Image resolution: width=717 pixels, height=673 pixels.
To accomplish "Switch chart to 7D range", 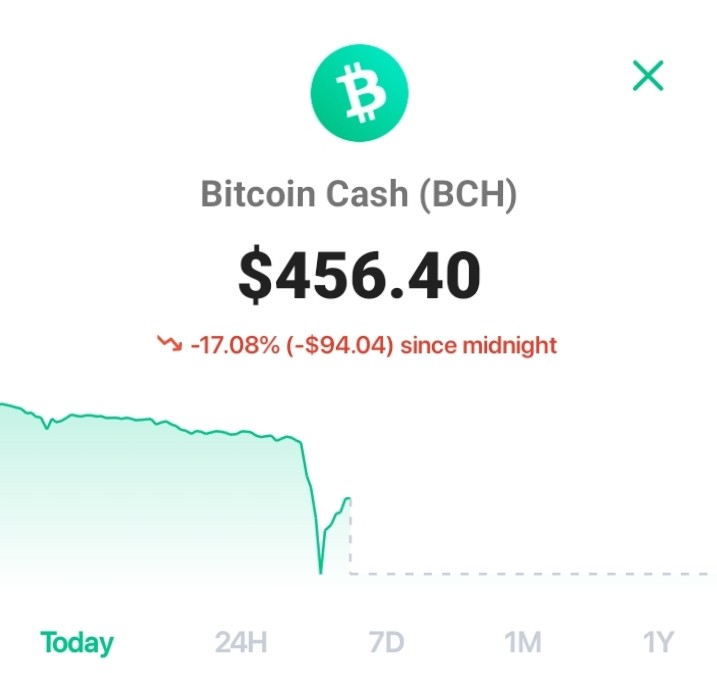I will pyautogui.click(x=387, y=642).
